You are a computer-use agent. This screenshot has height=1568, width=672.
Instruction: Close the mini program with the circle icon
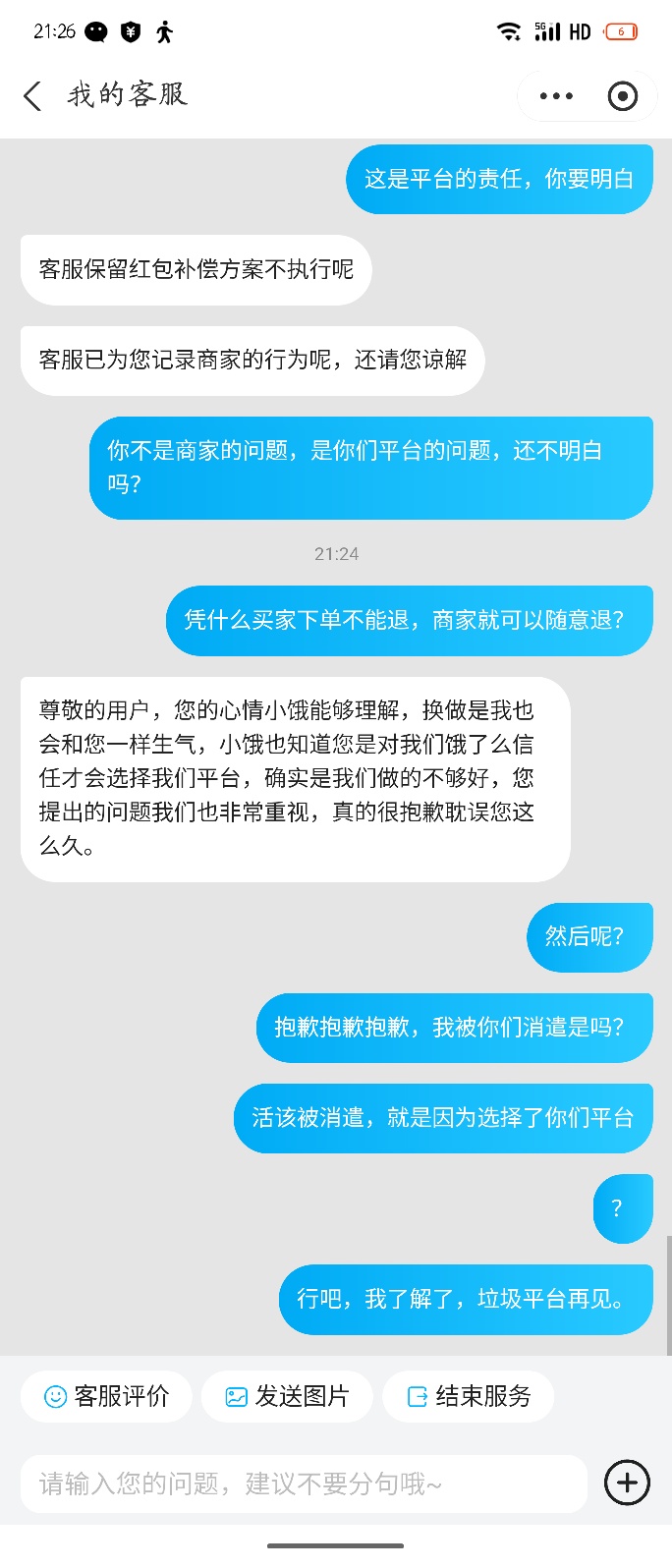[623, 96]
